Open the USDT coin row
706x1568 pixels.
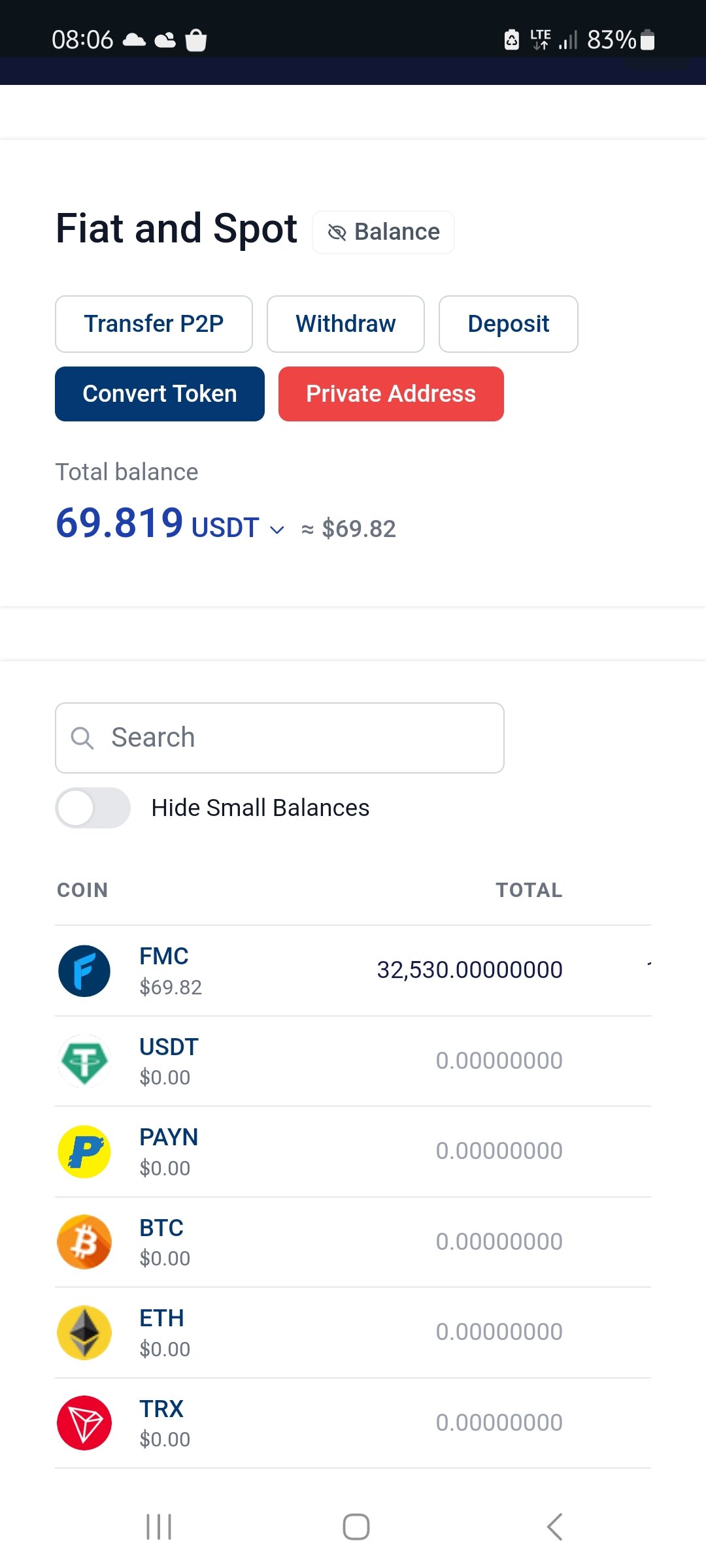tap(353, 1061)
